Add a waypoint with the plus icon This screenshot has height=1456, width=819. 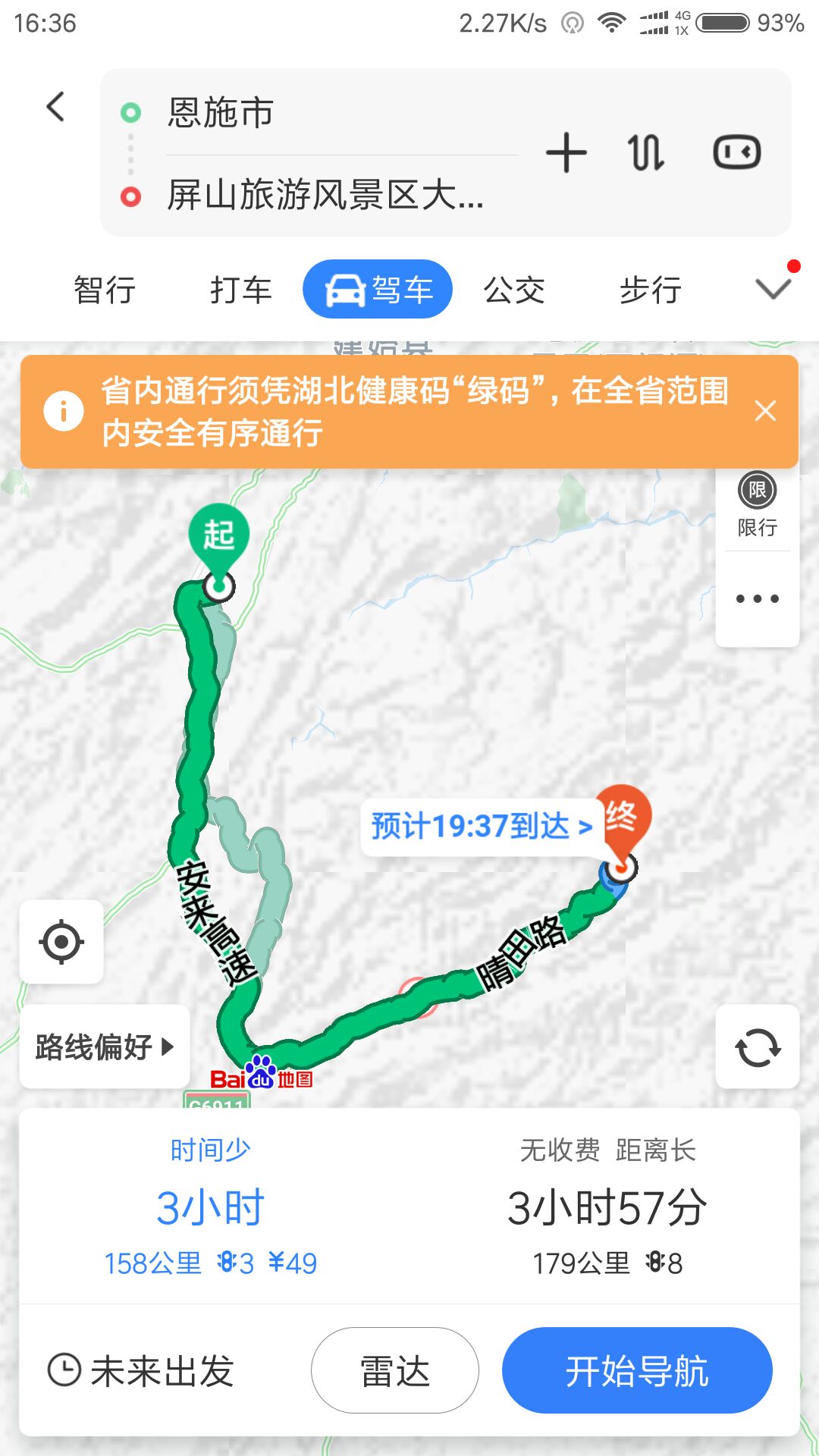click(566, 152)
